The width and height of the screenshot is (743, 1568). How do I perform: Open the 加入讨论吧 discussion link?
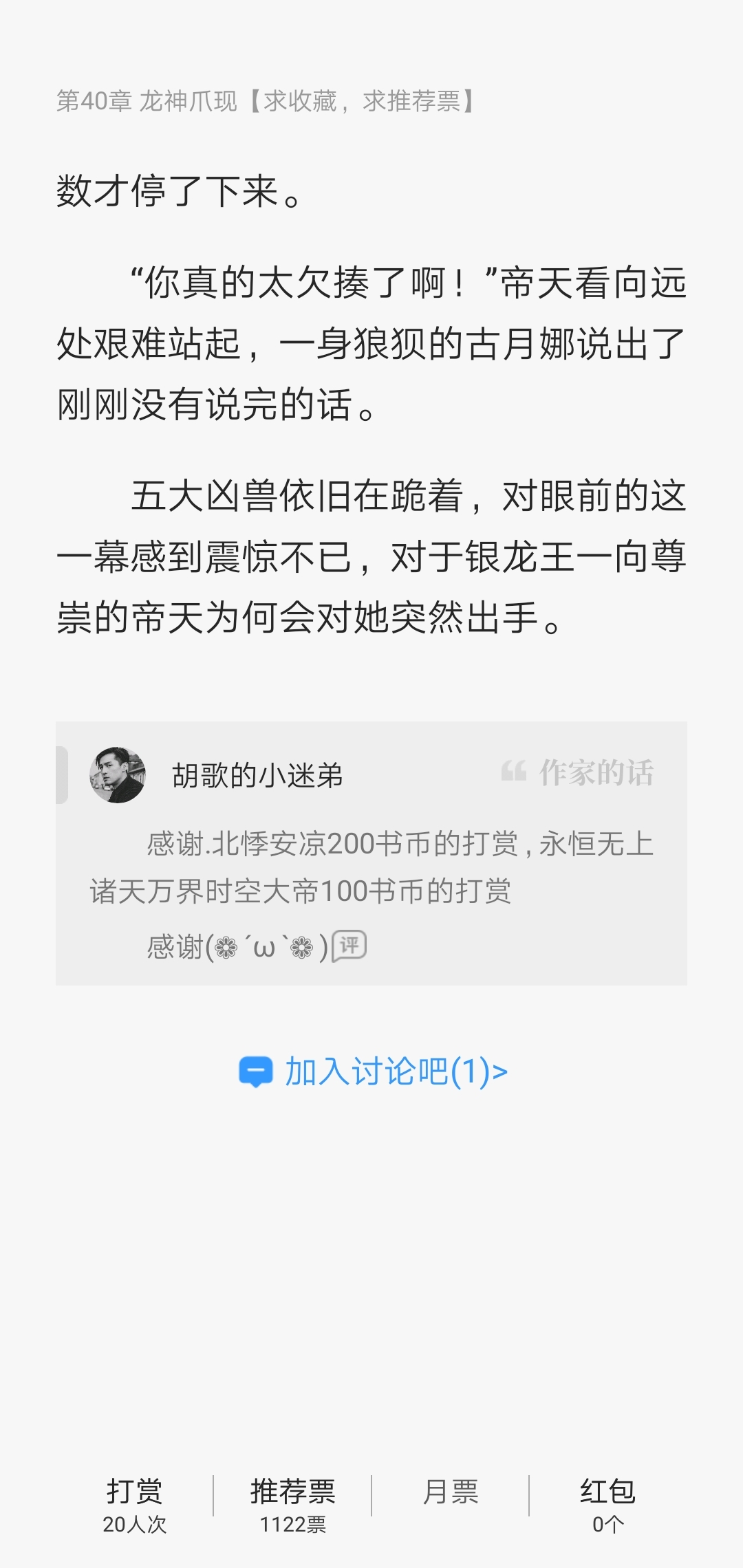point(373,1071)
